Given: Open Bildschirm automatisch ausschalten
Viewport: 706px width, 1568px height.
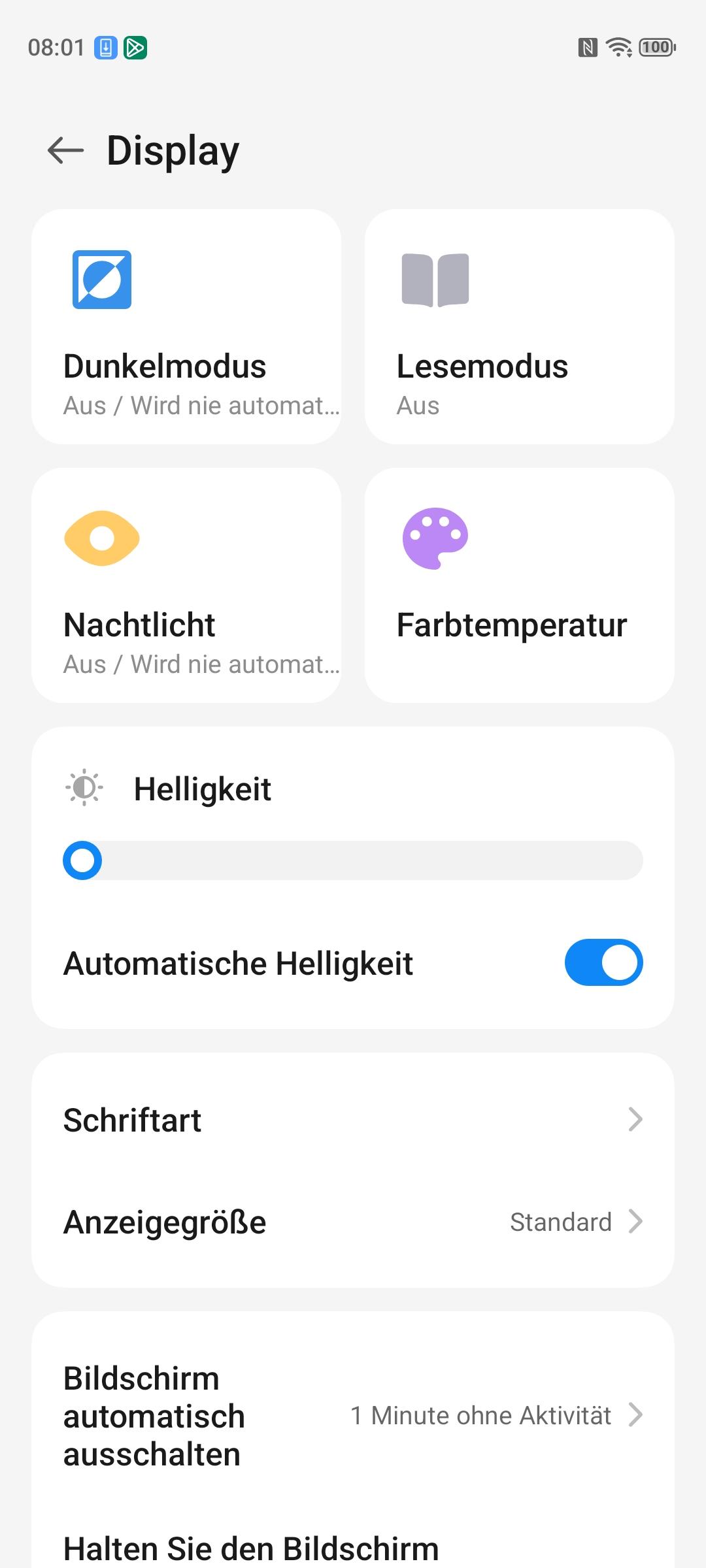Looking at the screenshot, I should [353, 1416].
